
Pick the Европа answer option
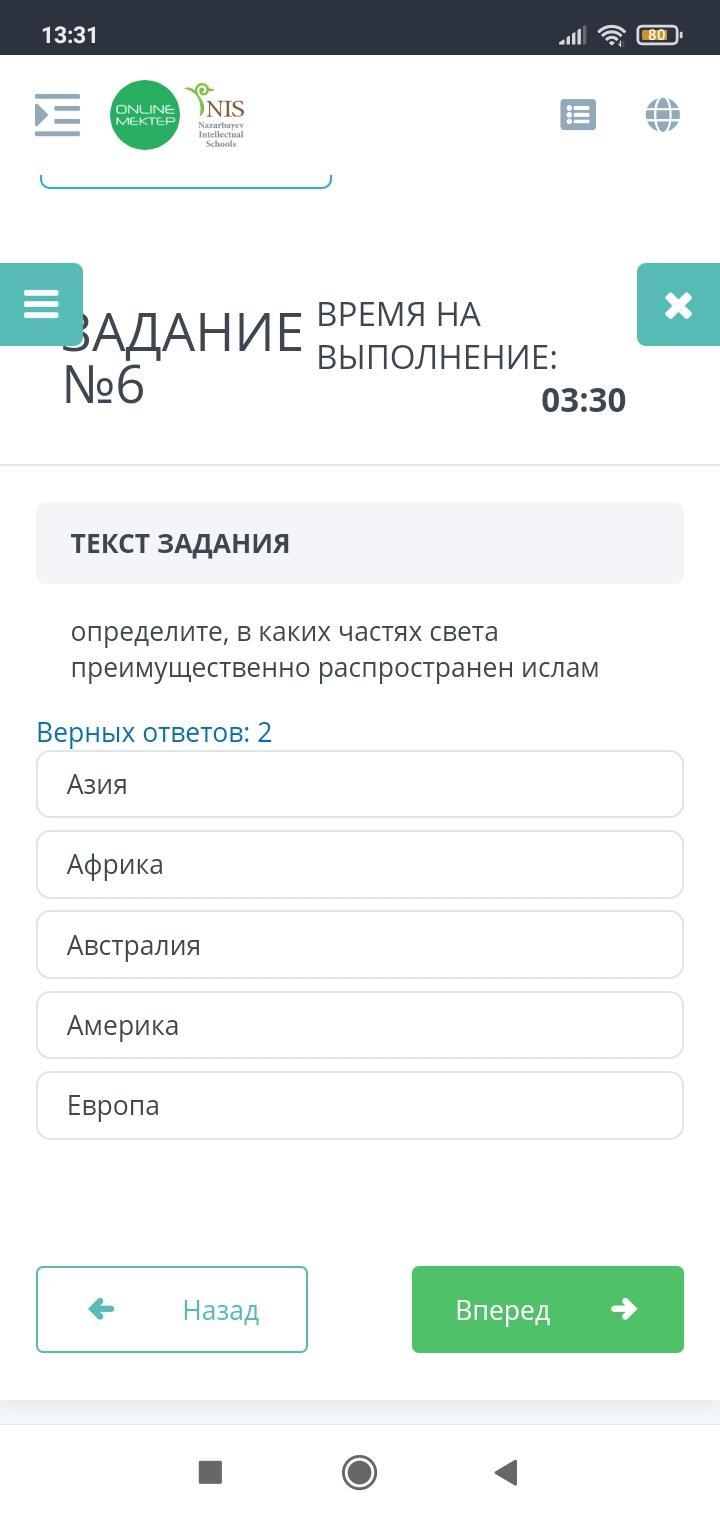pyautogui.click(x=360, y=1105)
